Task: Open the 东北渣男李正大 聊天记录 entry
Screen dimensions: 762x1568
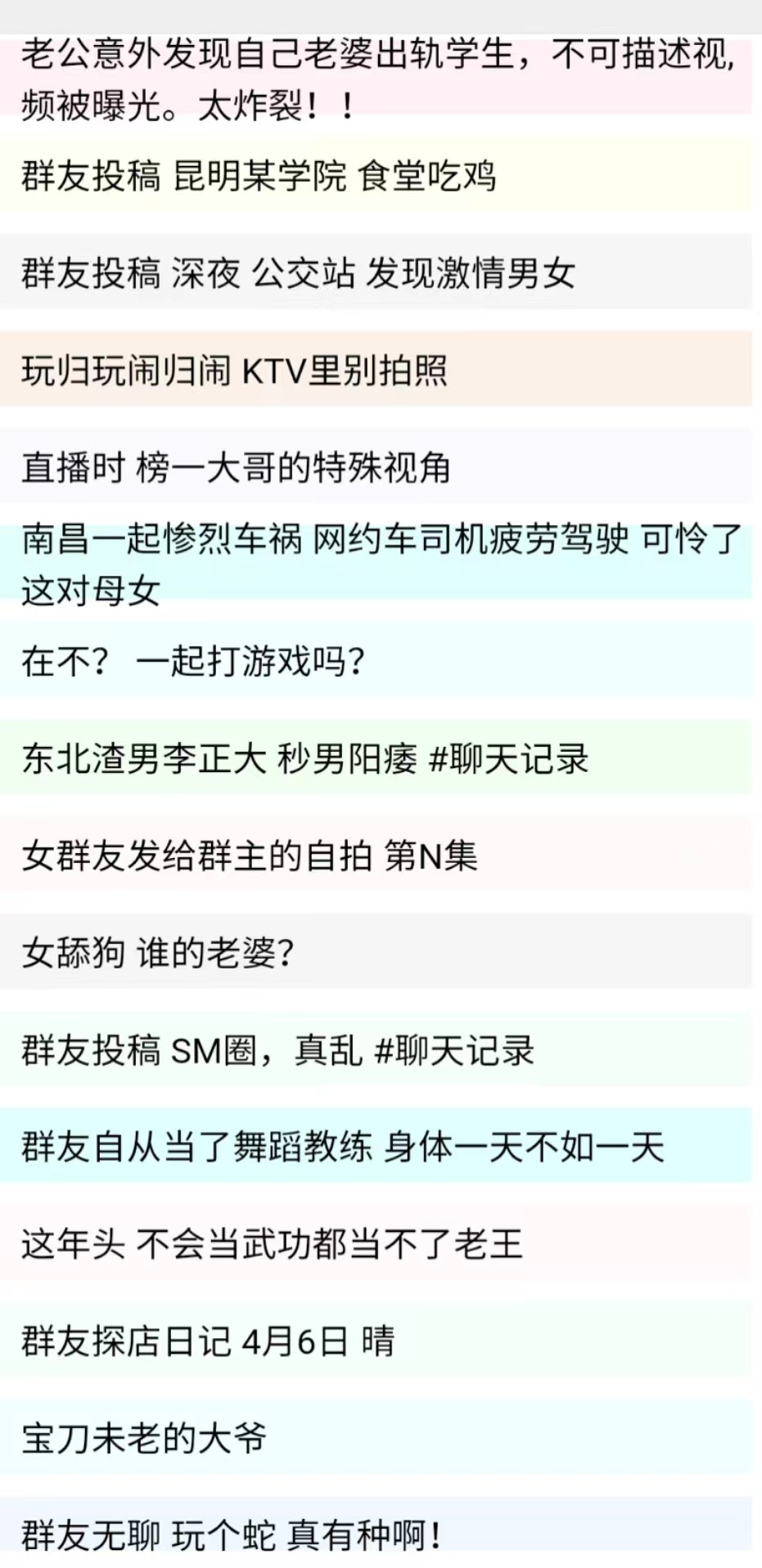Action: click(x=304, y=759)
